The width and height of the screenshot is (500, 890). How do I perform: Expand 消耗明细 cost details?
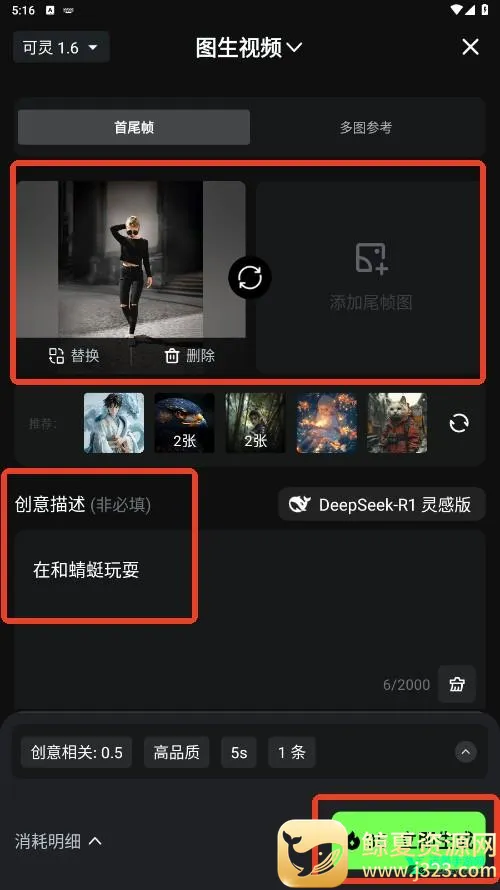coord(58,841)
